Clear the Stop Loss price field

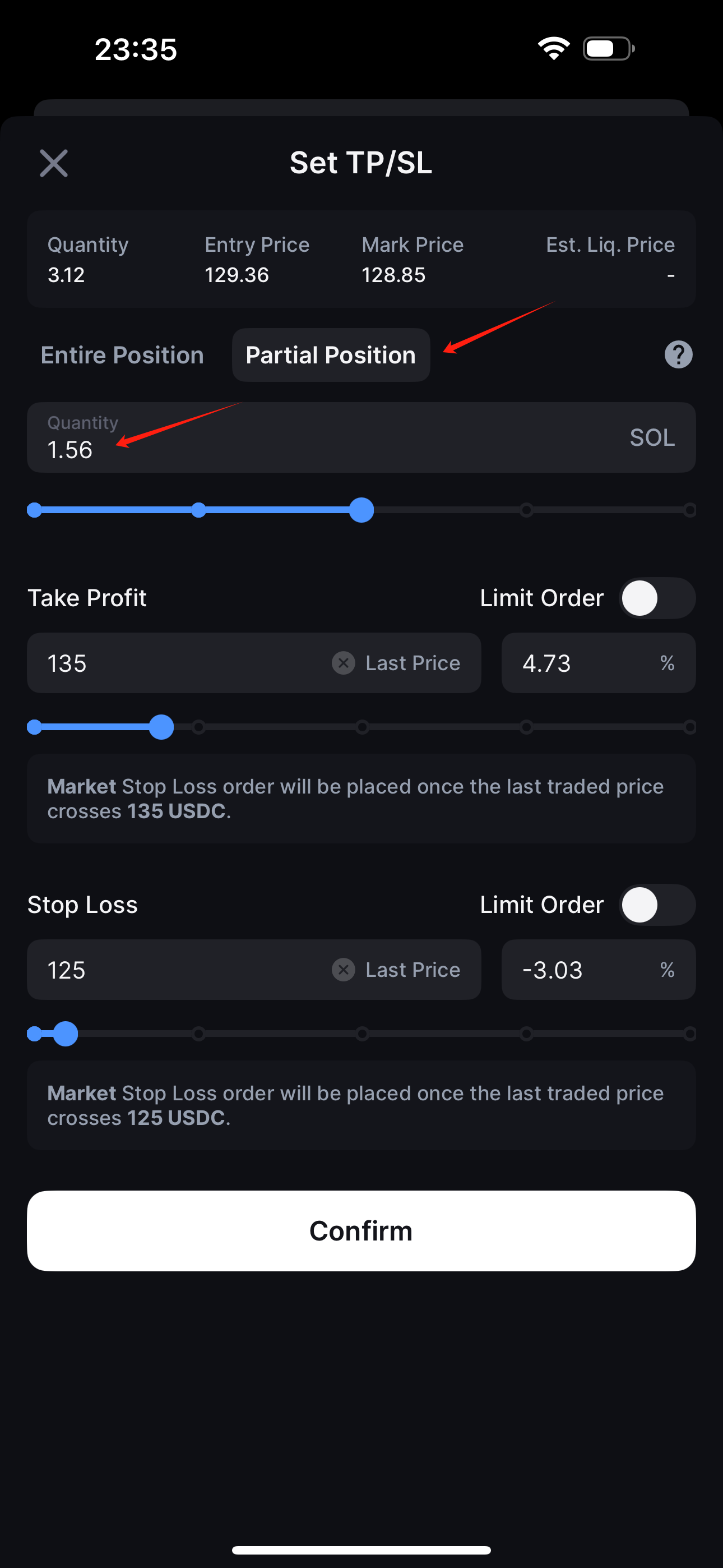[343, 970]
